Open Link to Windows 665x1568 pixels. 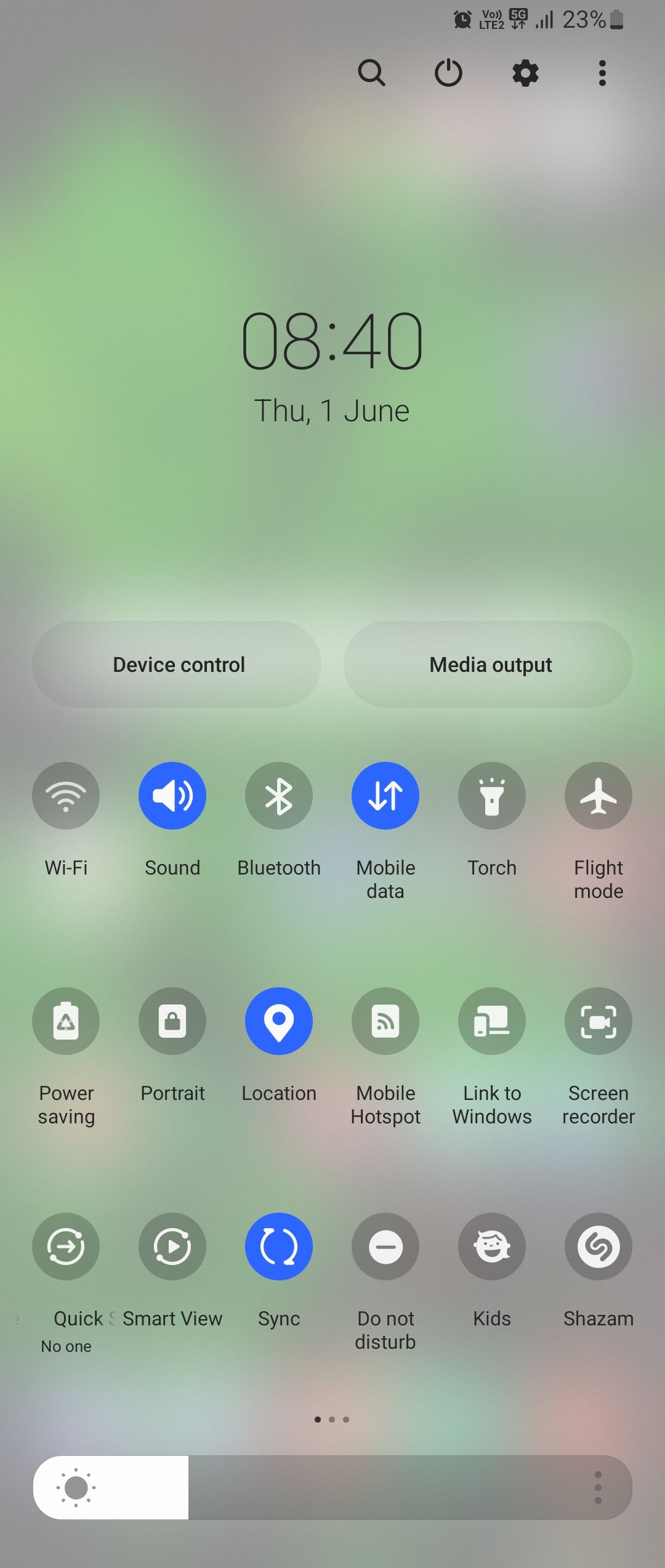[491, 1020]
